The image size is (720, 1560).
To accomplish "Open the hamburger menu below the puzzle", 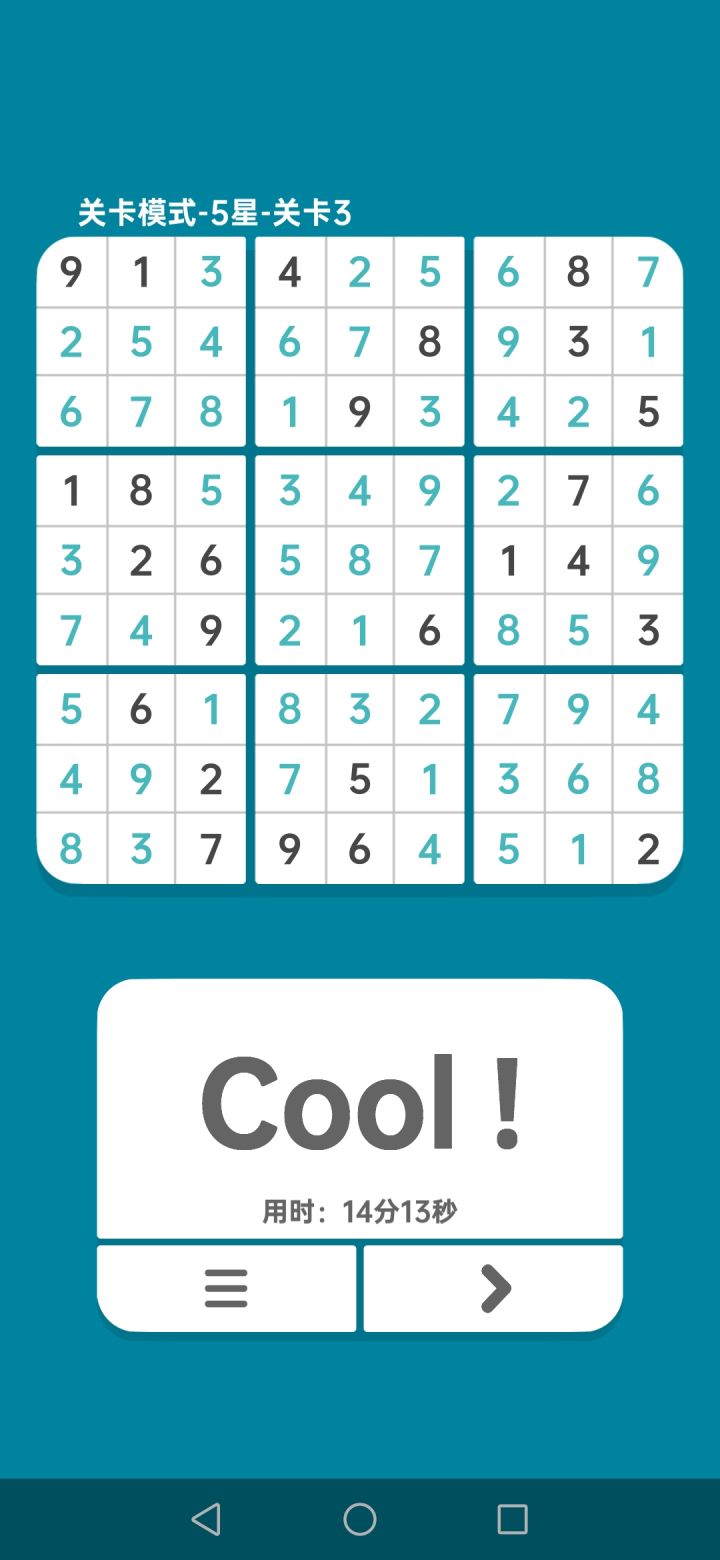I will pyautogui.click(x=226, y=1288).
